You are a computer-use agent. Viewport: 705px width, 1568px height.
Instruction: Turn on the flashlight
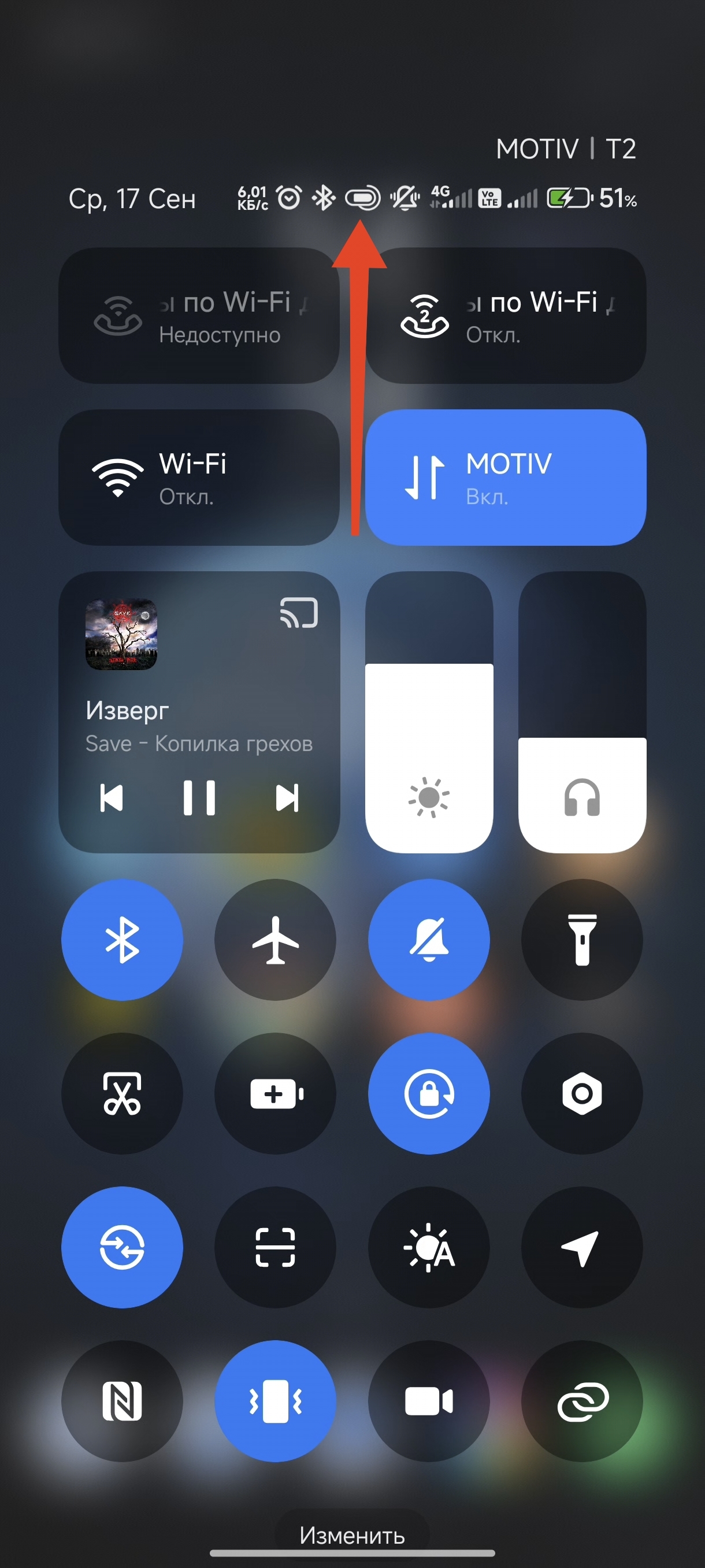[x=582, y=940]
